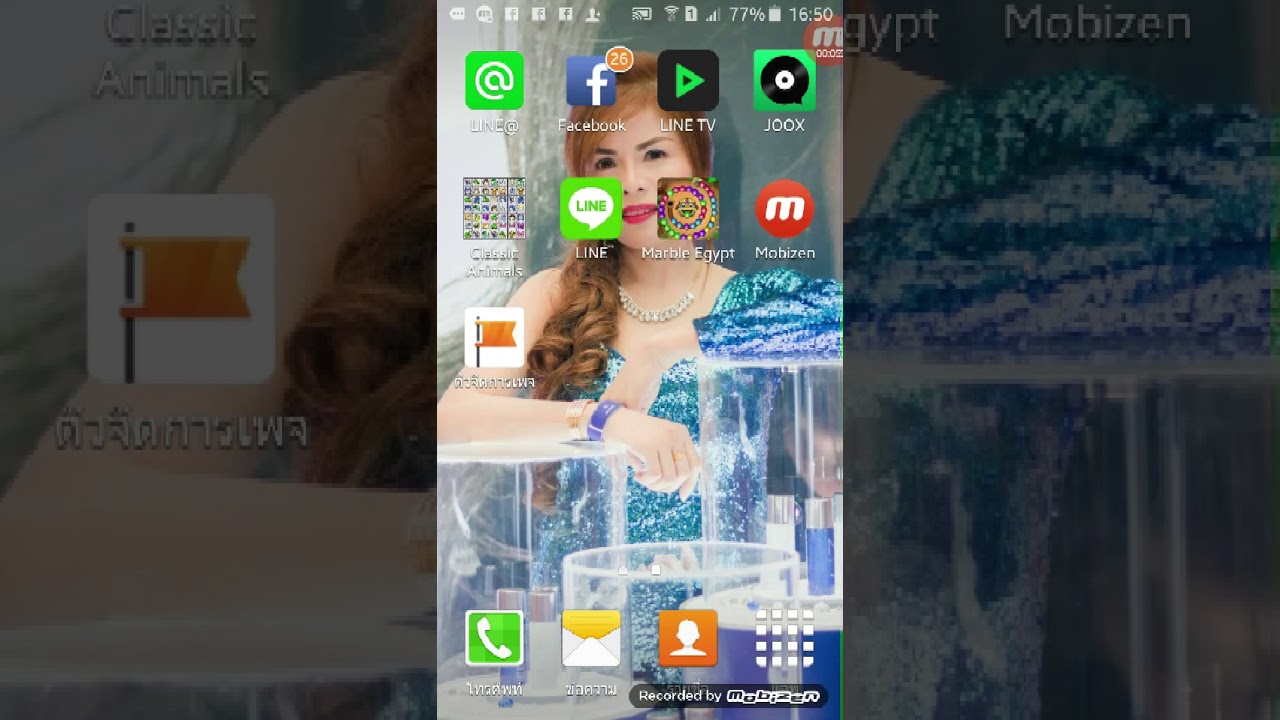Open the LINE@ app
This screenshot has height=720, width=1280.
[x=494, y=81]
